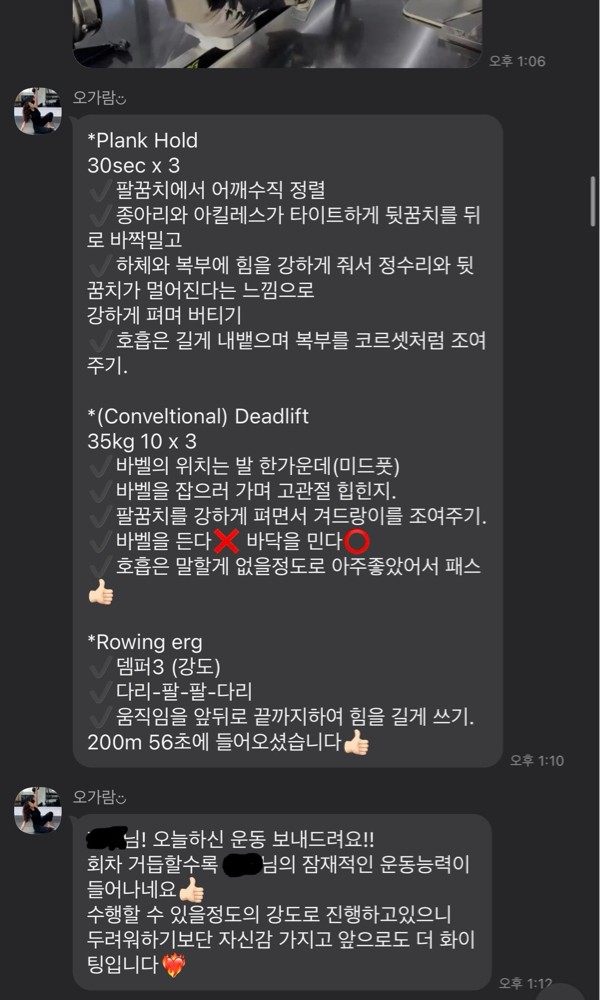View 오가람's profile picture beside Plank Hold message
Image resolution: width=600 pixels, height=1000 pixels.
38,111
